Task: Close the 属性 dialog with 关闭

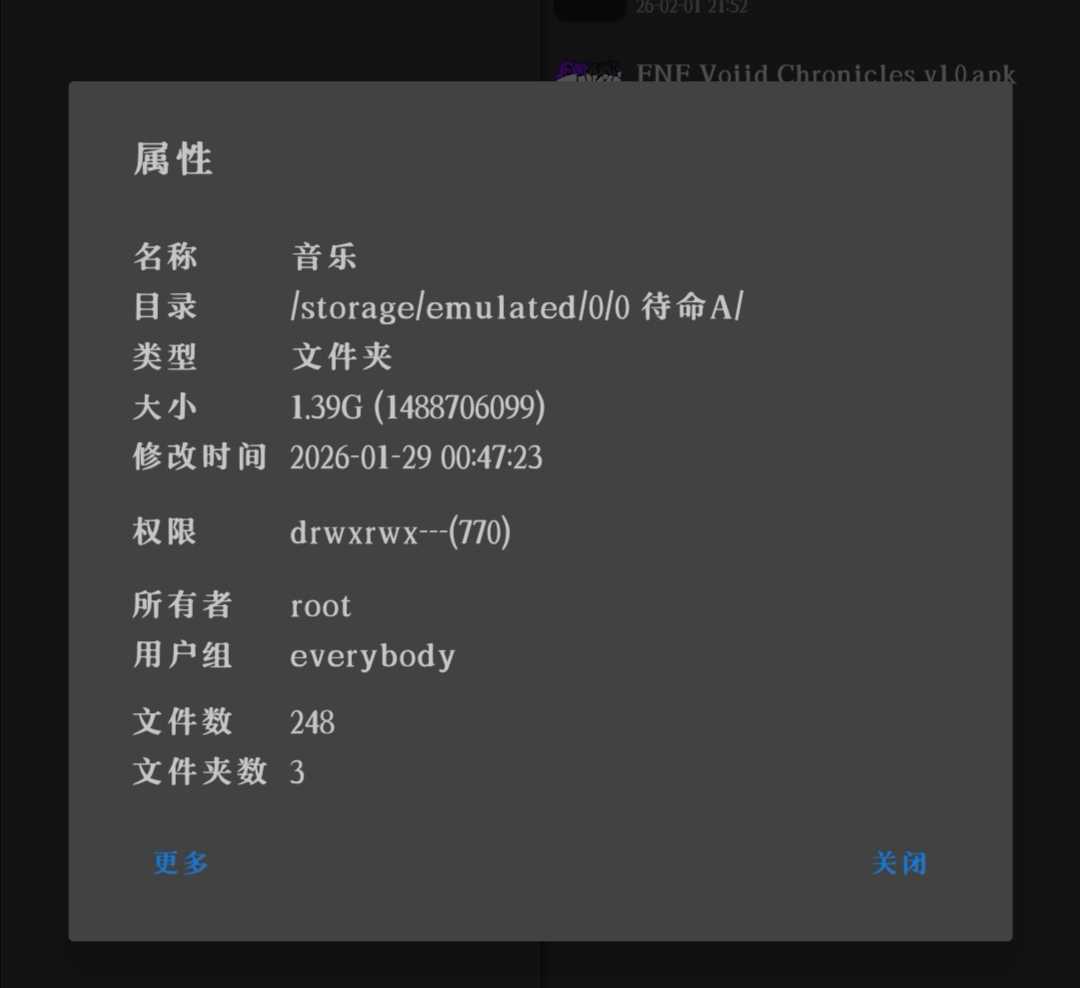Action: click(899, 863)
